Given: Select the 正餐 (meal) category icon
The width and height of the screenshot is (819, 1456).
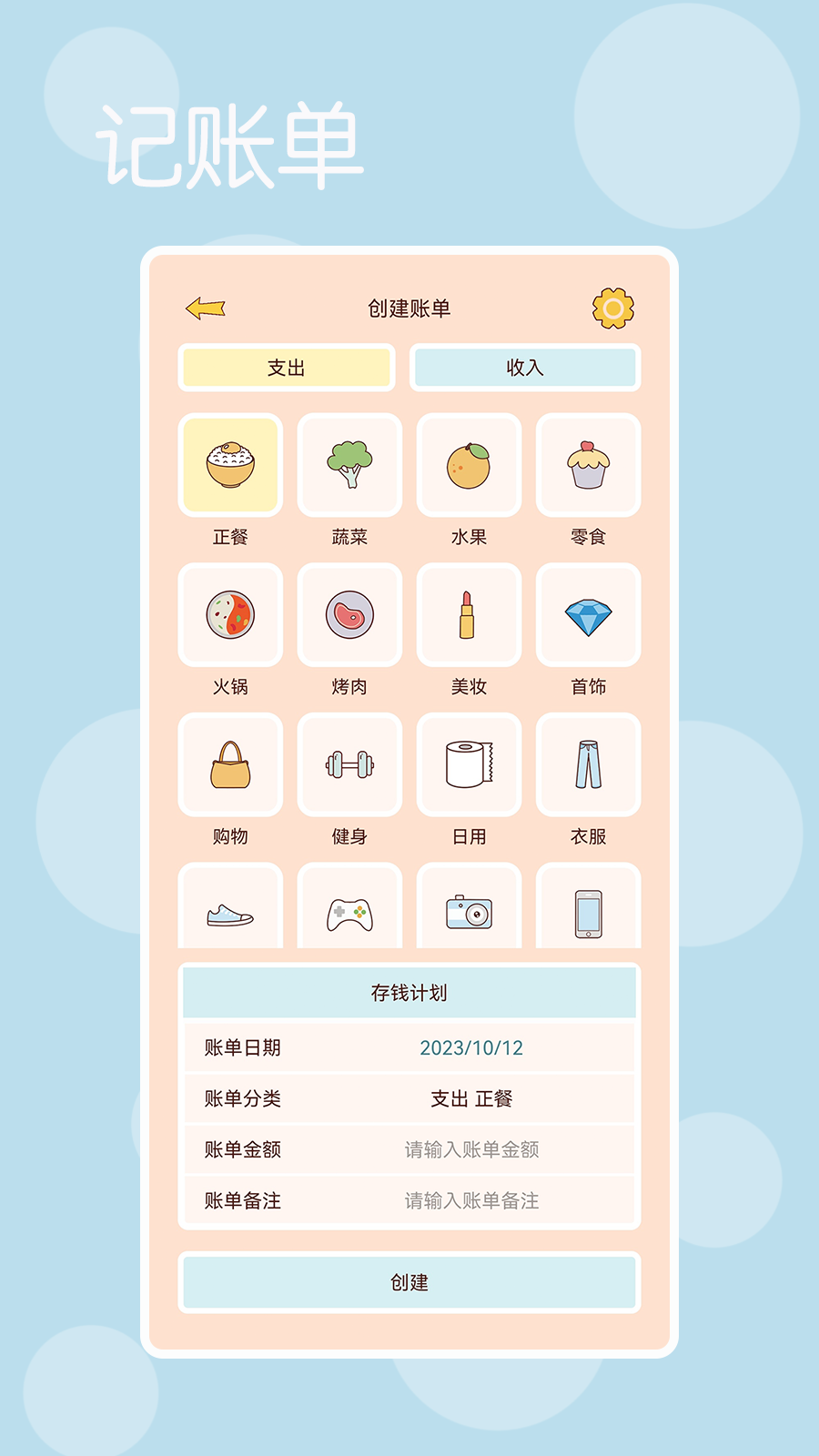Looking at the screenshot, I should (x=230, y=466).
